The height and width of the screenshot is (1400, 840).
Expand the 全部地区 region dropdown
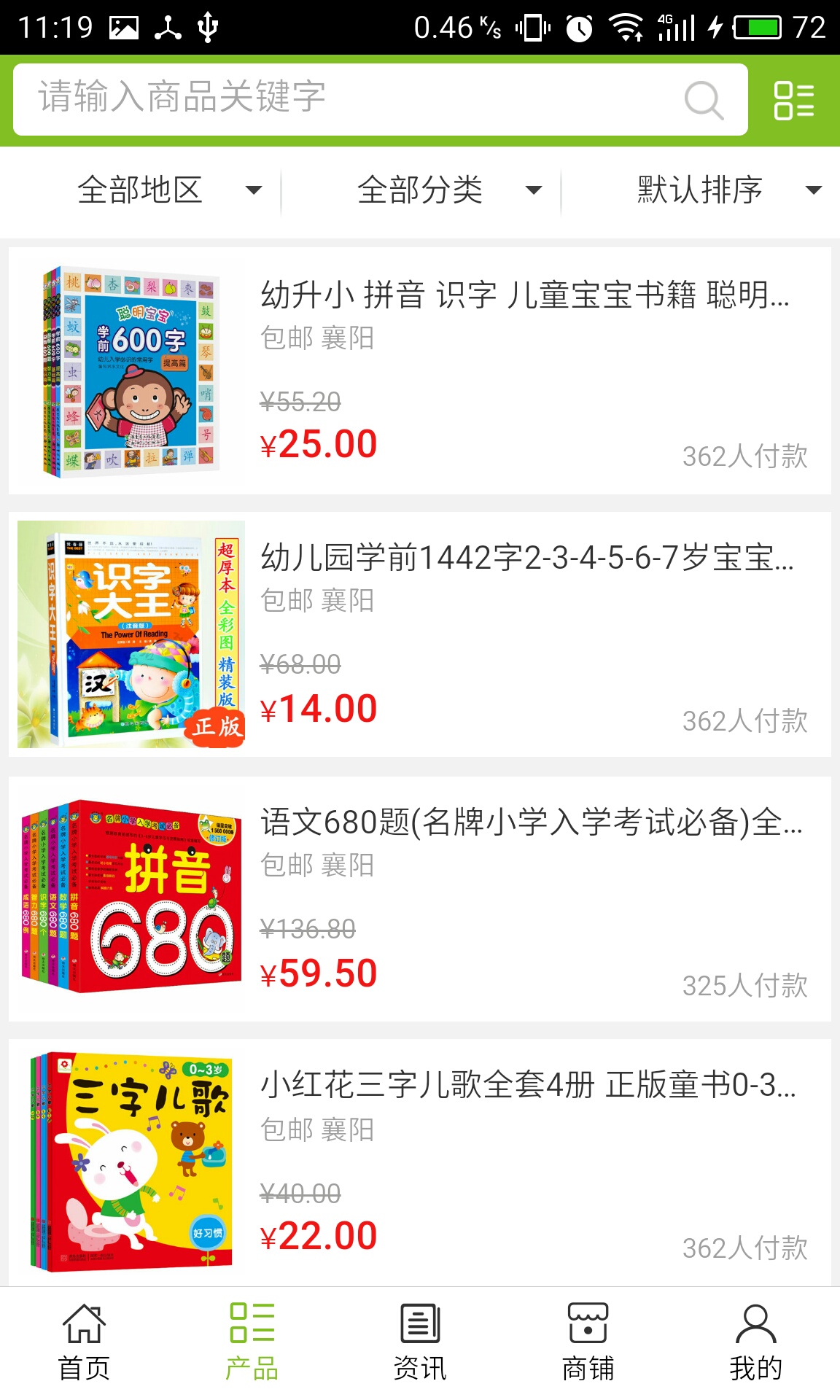click(168, 190)
